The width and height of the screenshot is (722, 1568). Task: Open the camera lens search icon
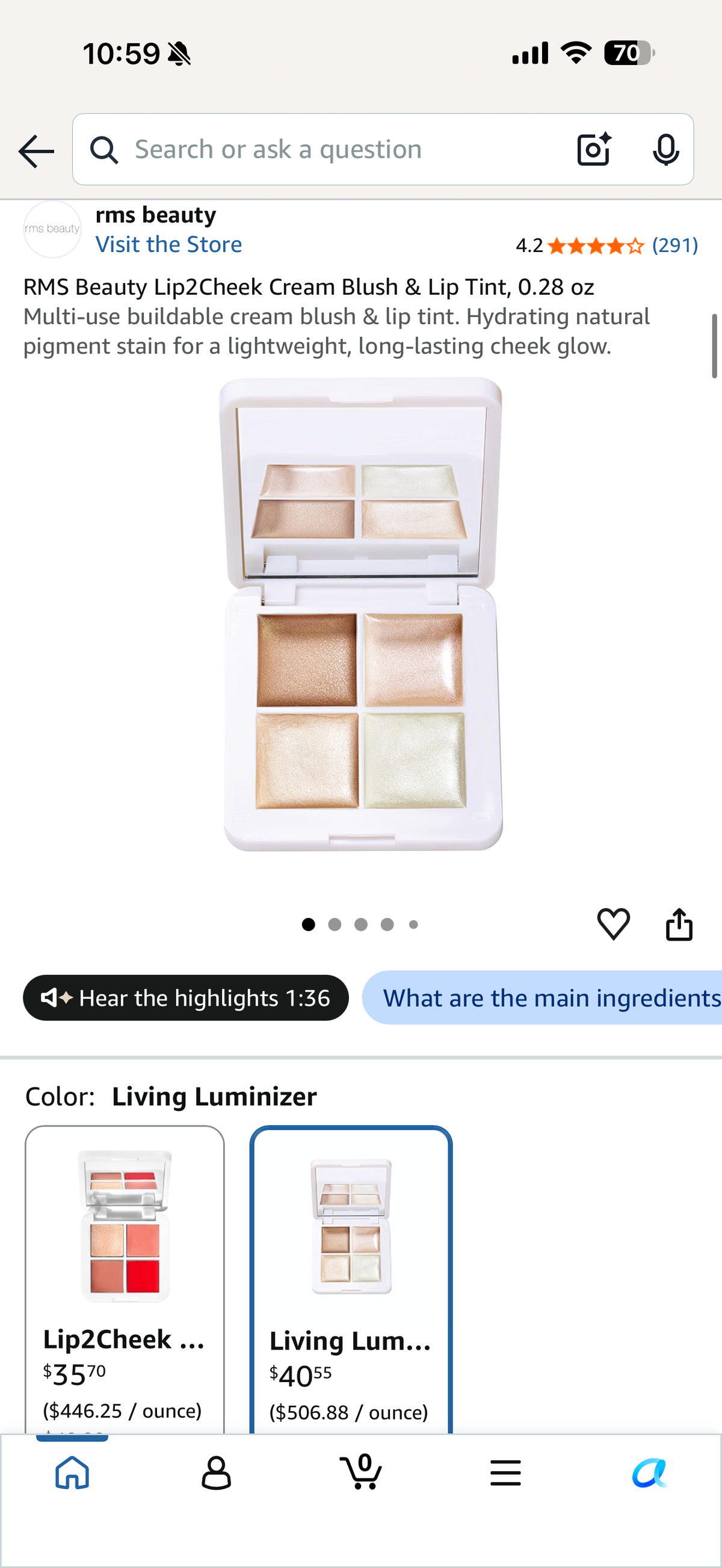[594, 149]
